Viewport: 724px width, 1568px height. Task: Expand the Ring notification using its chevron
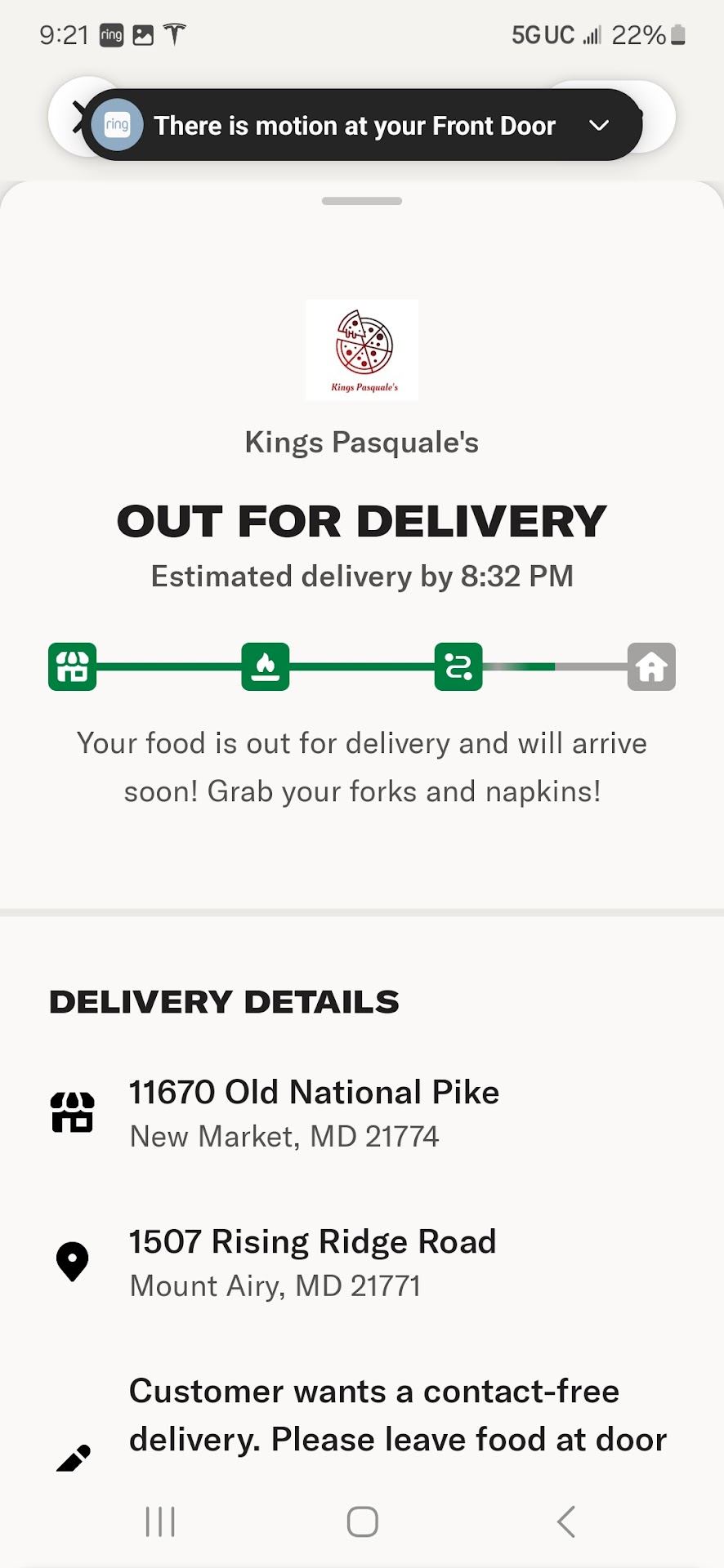pos(599,126)
